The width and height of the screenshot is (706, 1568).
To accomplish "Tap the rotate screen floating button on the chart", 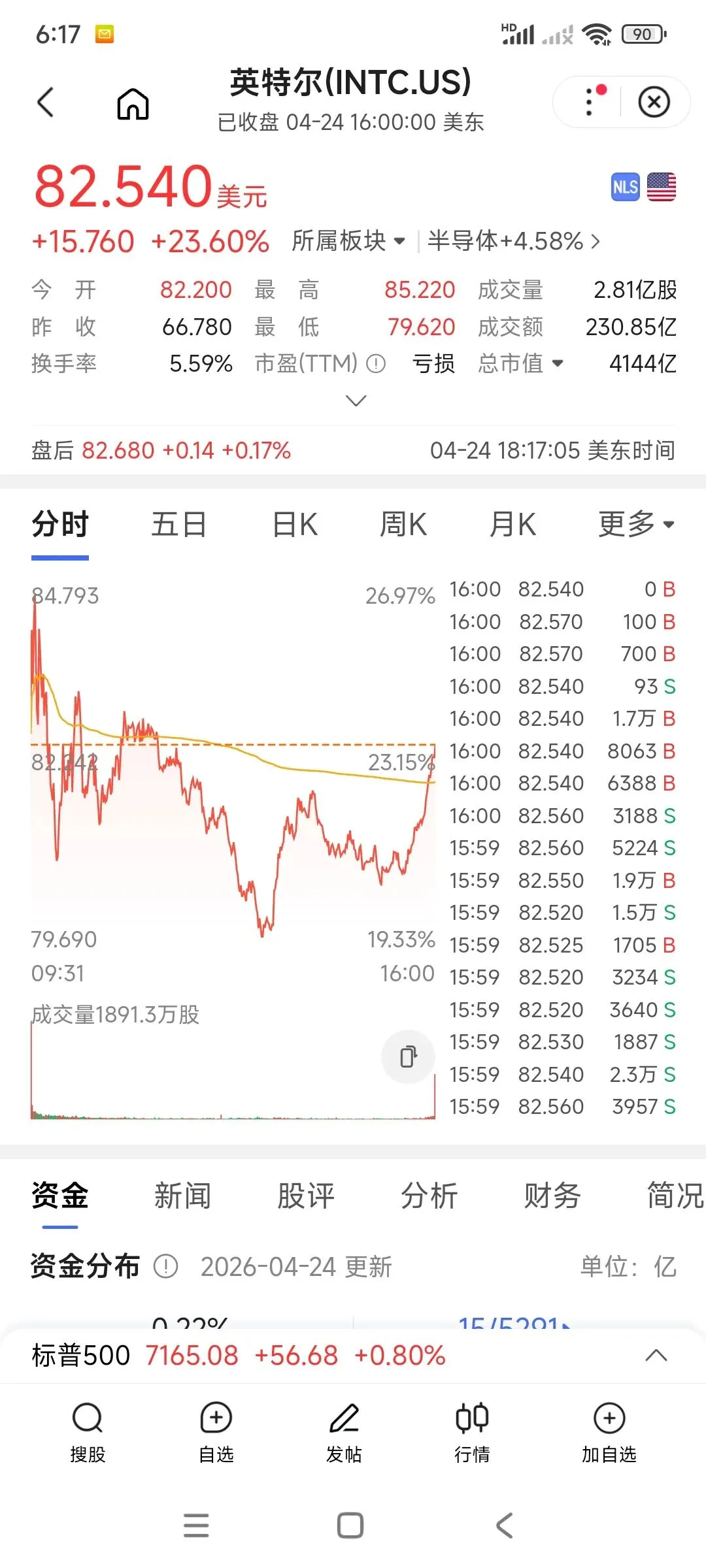I will coord(408,1056).
